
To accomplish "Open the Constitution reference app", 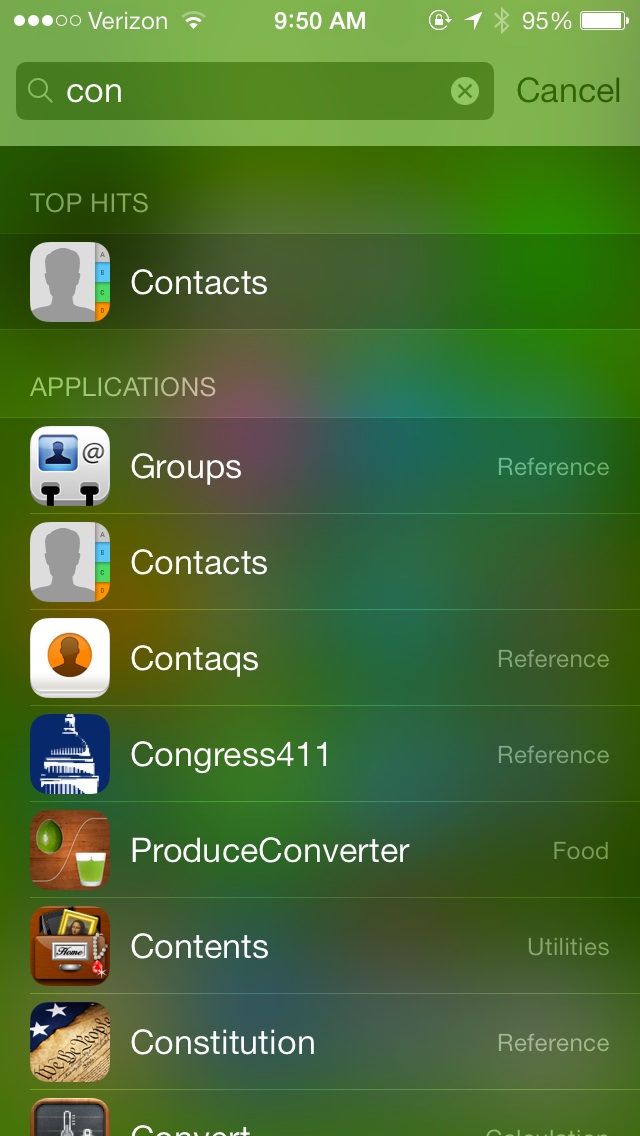I will [320, 1042].
